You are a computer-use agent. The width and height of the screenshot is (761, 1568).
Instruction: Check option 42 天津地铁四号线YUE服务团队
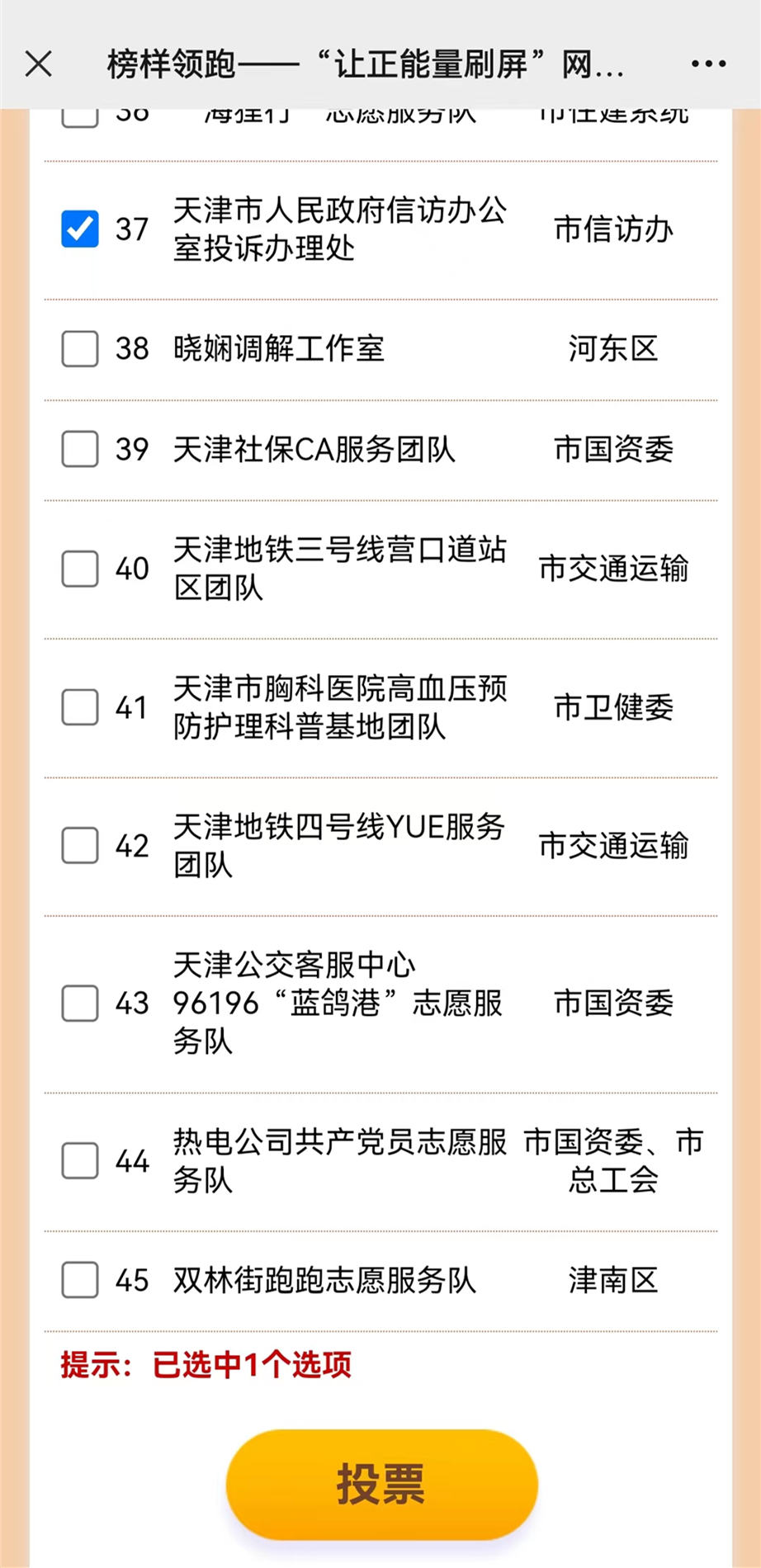80,846
